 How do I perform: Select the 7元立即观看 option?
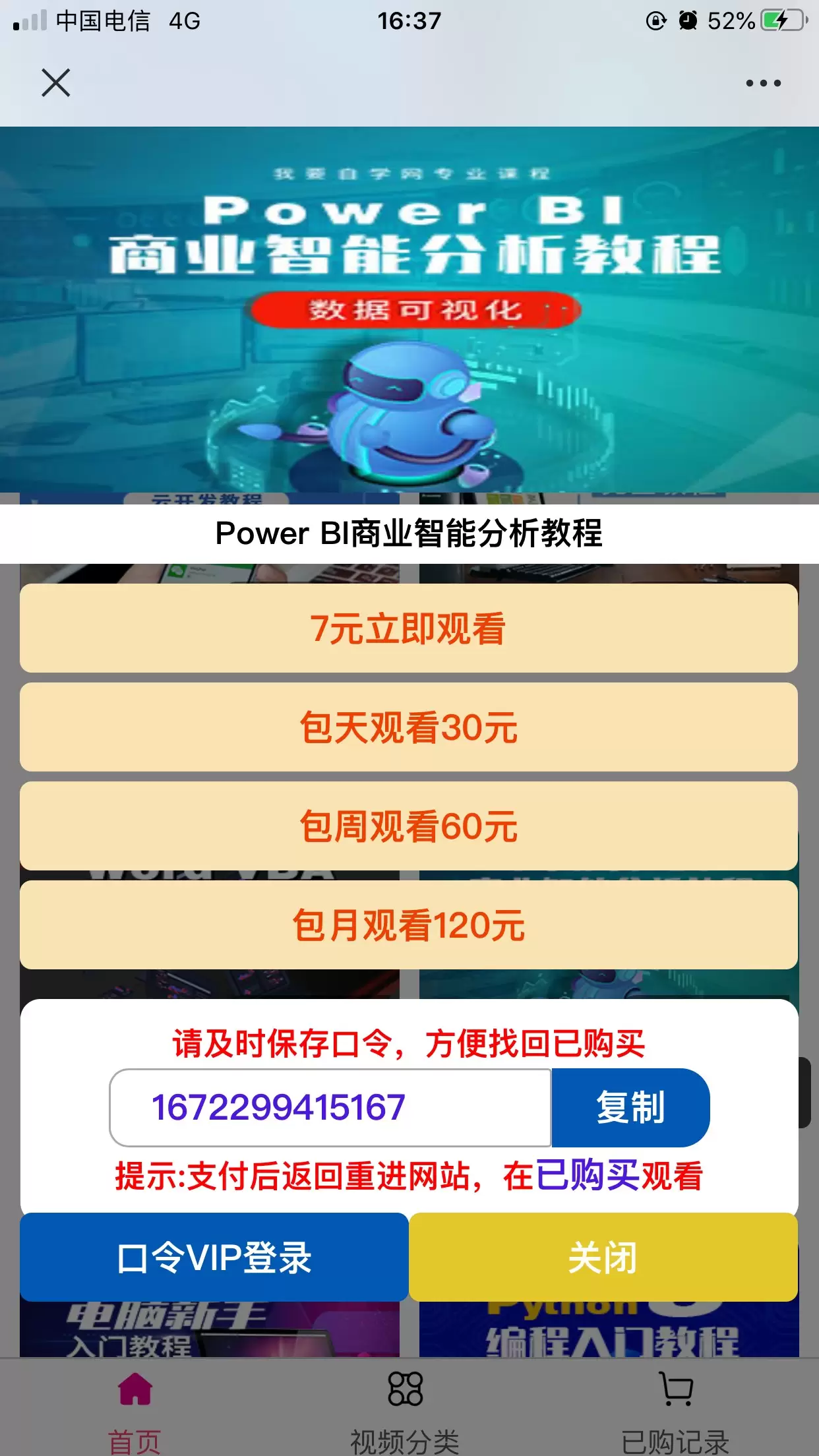pos(409,628)
